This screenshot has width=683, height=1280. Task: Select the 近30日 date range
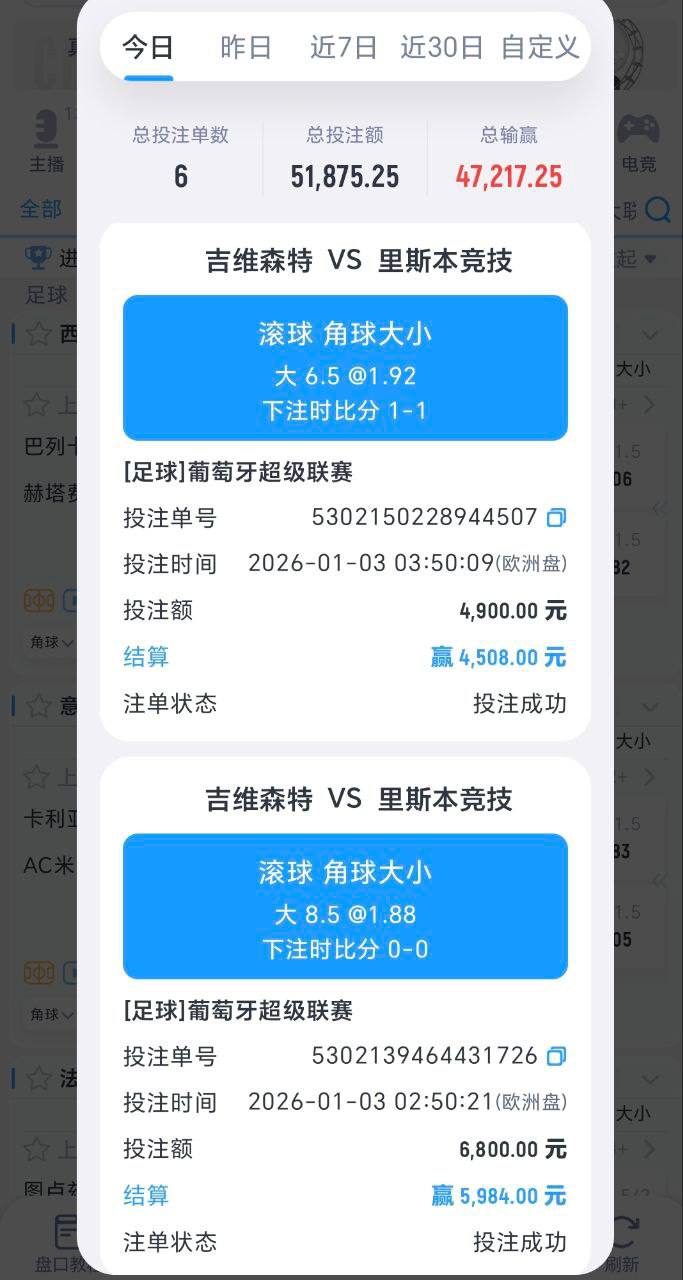pos(441,47)
